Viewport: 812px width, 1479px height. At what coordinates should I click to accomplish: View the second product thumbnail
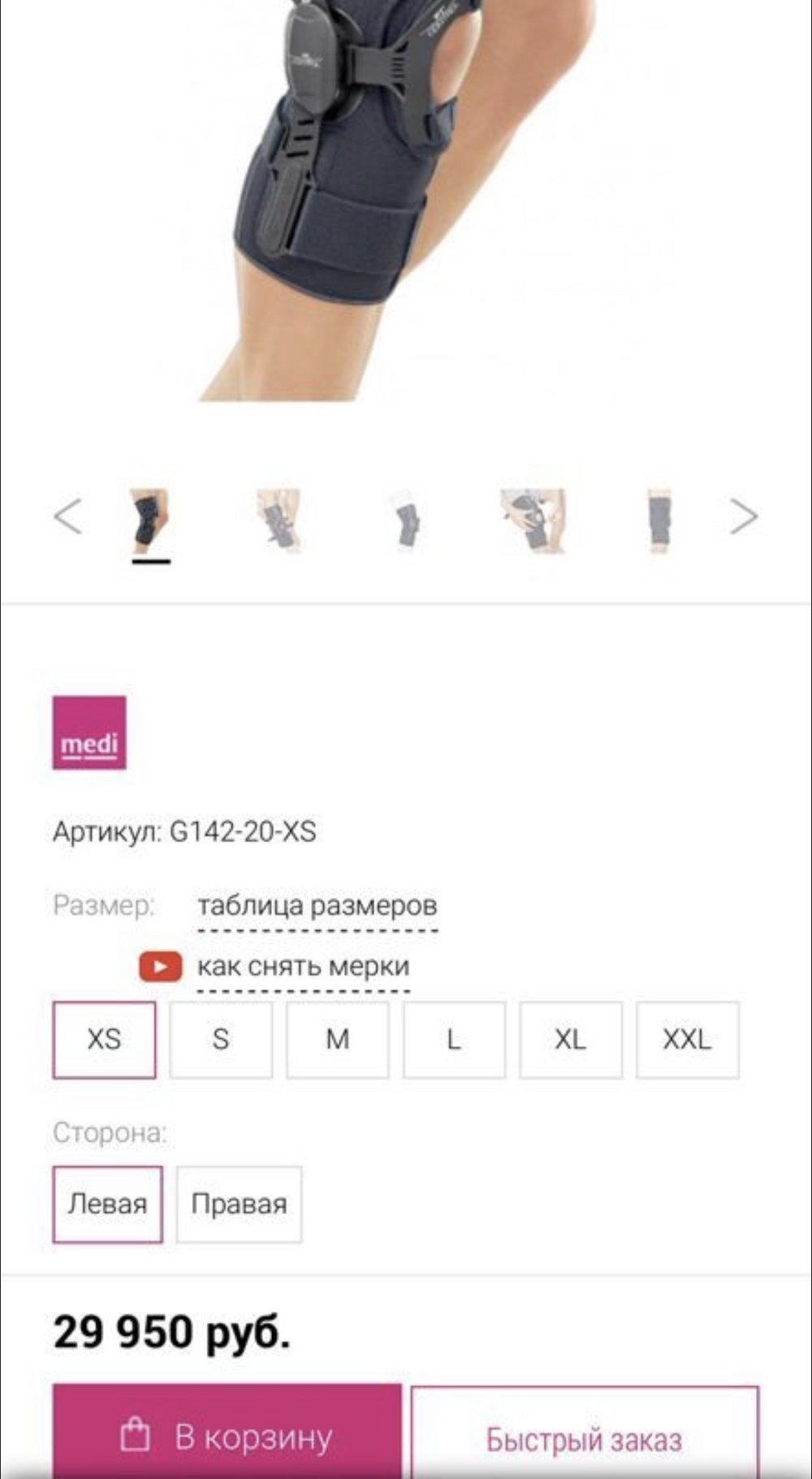(279, 520)
